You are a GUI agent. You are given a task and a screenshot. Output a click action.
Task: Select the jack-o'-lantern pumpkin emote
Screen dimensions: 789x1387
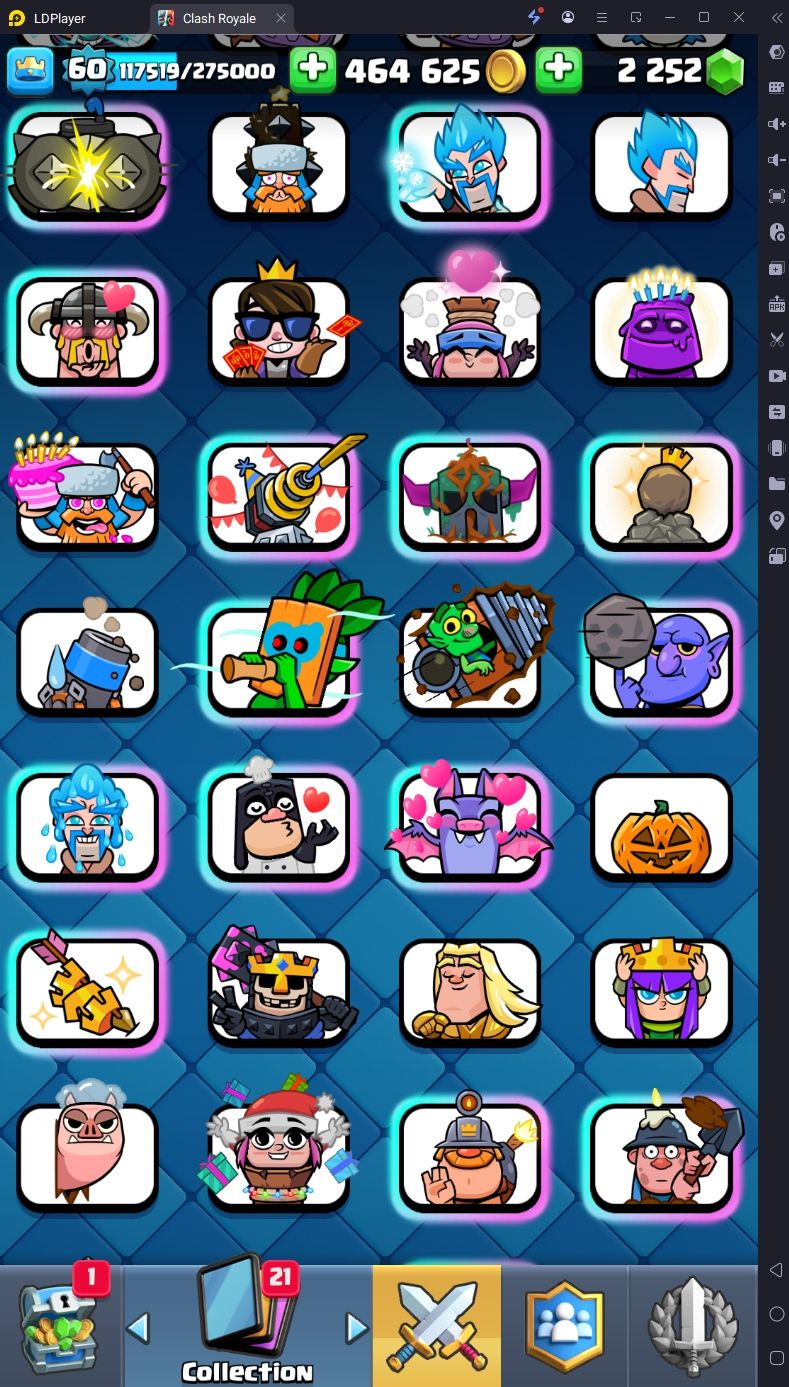pyautogui.click(x=661, y=826)
